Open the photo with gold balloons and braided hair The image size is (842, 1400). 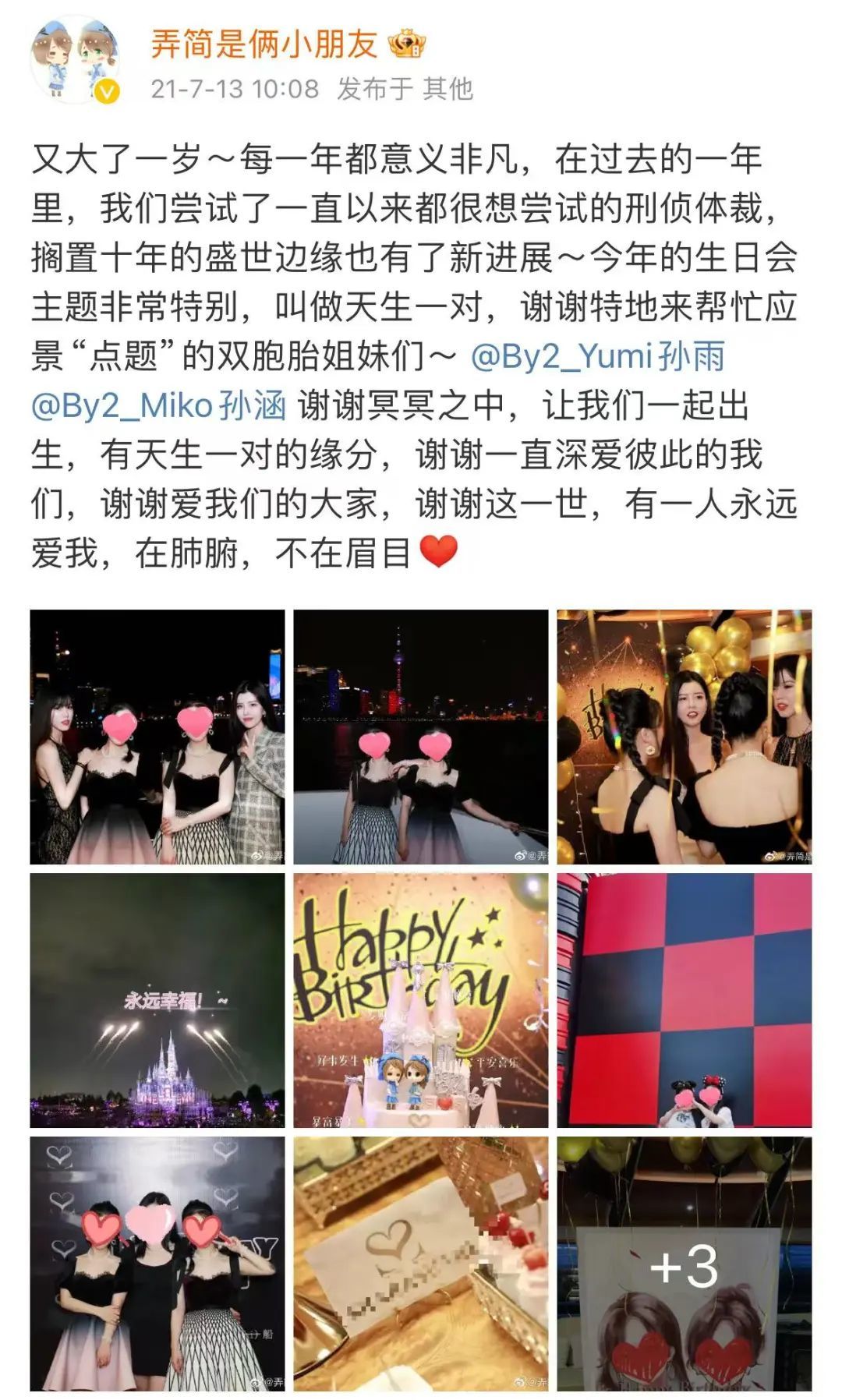click(684, 737)
